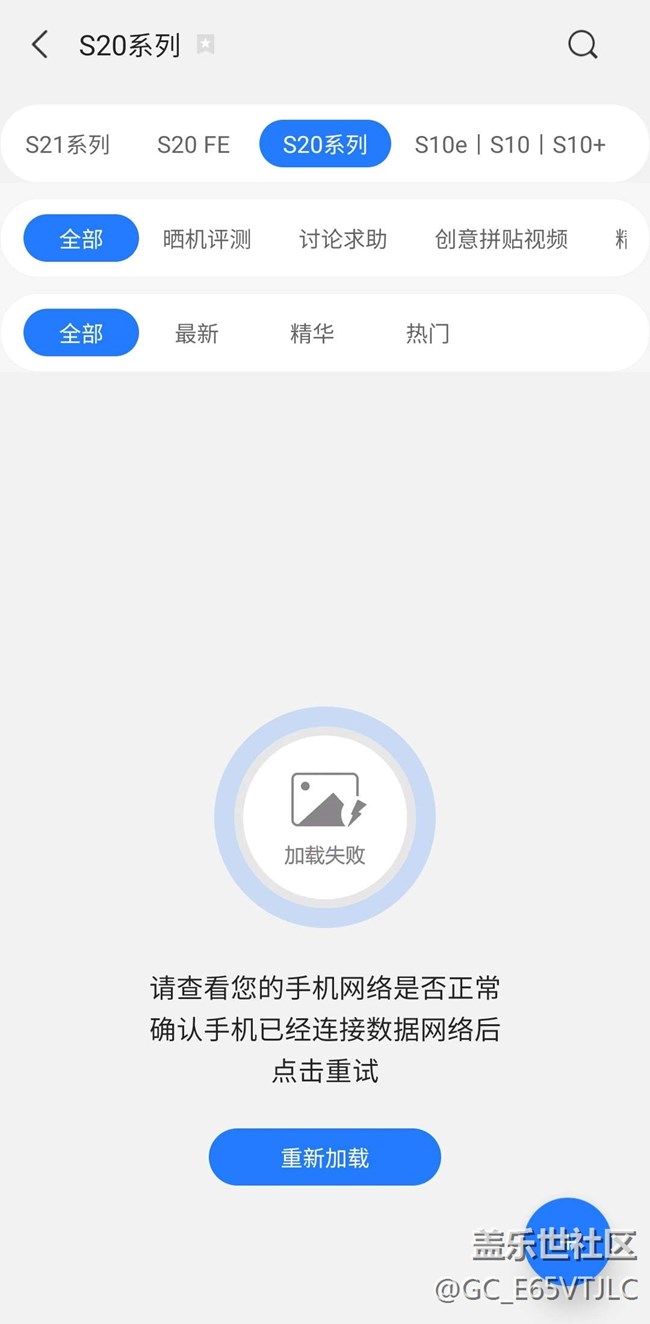The width and height of the screenshot is (650, 1324).
Task: Select the 全部 chip beside 最新
Action: click(81, 333)
